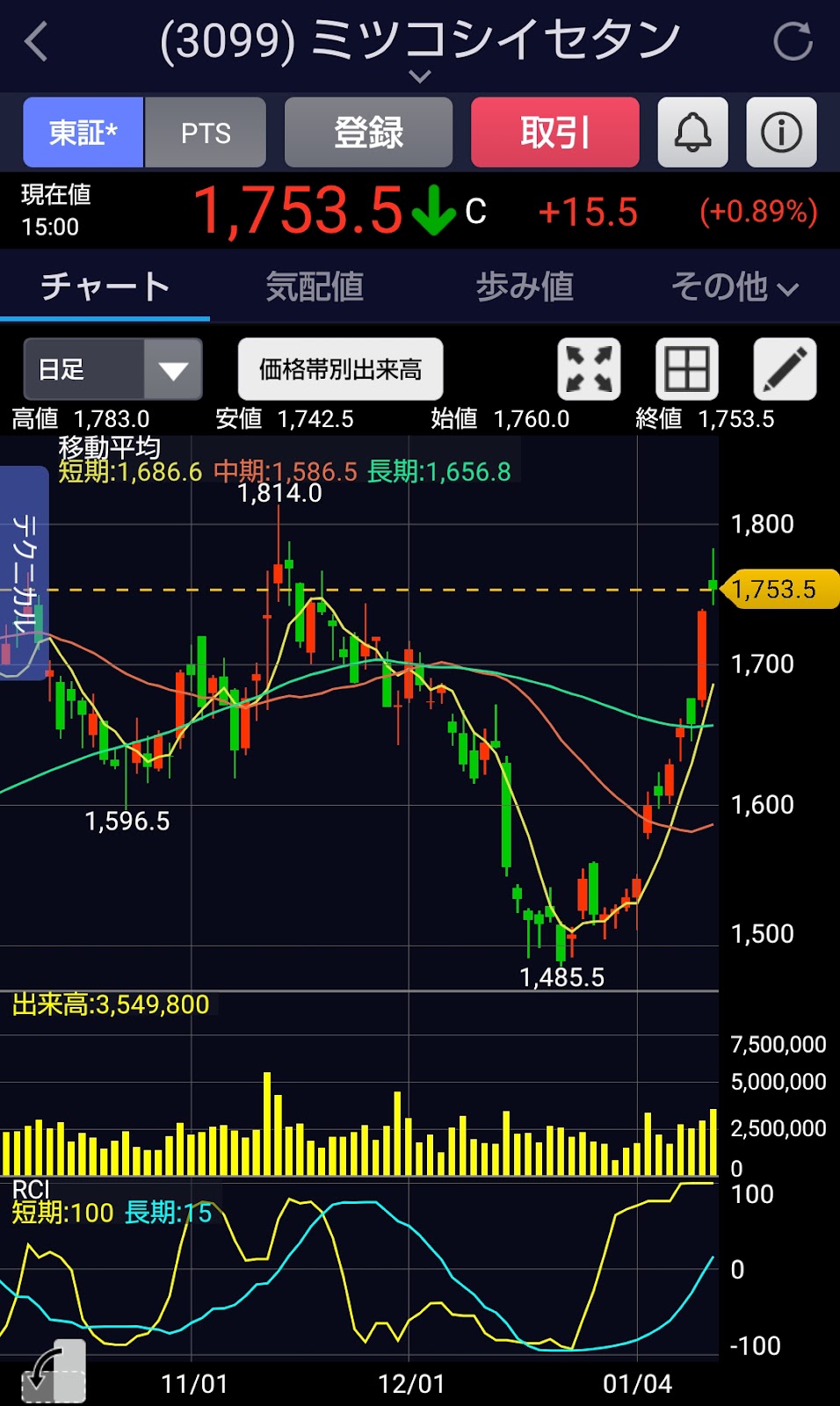This screenshot has height=1406, width=840.
Task: Open the 取引 trade button
Action: pyautogui.click(x=554, y=133)
